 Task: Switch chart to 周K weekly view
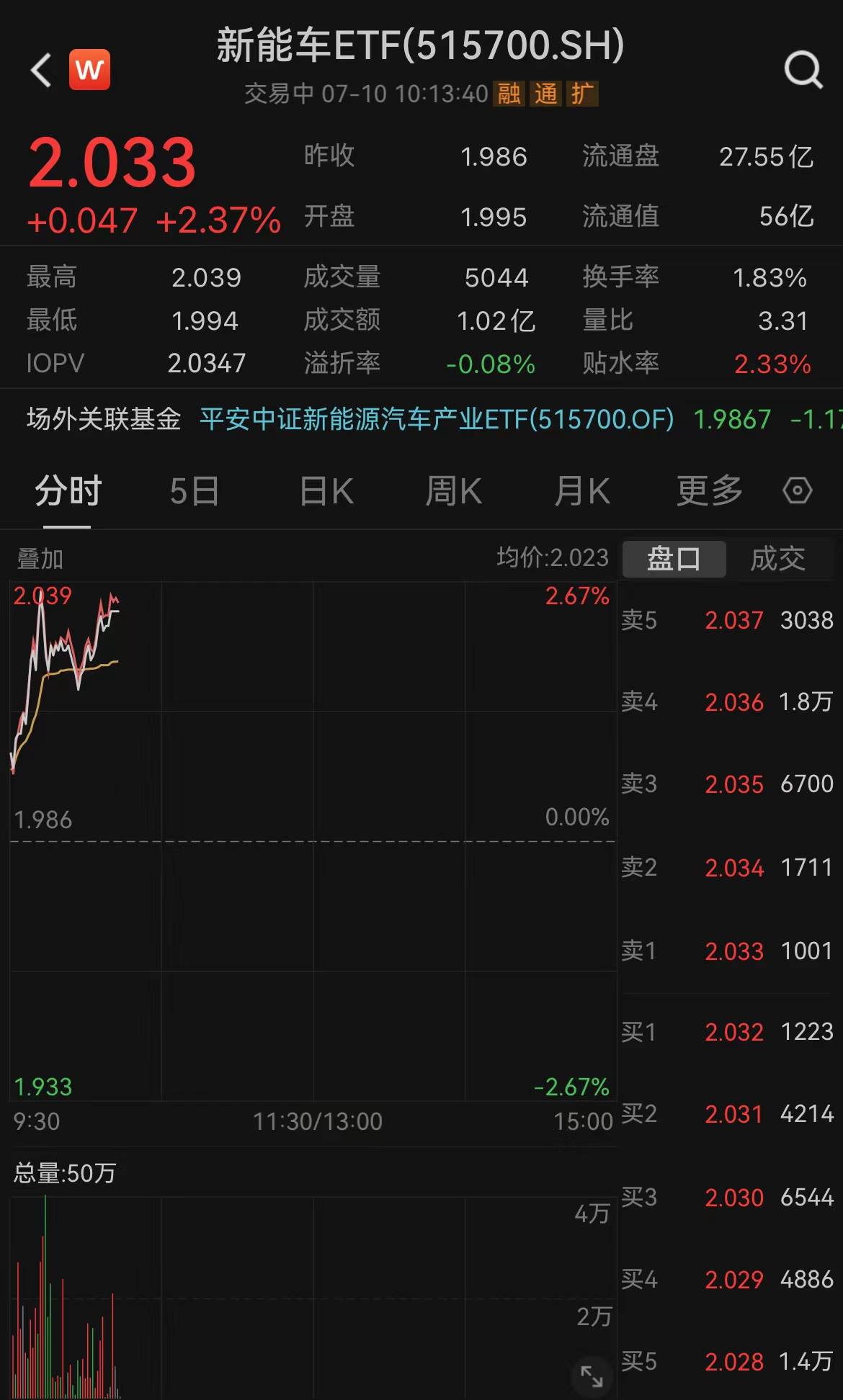coord(452,490)
